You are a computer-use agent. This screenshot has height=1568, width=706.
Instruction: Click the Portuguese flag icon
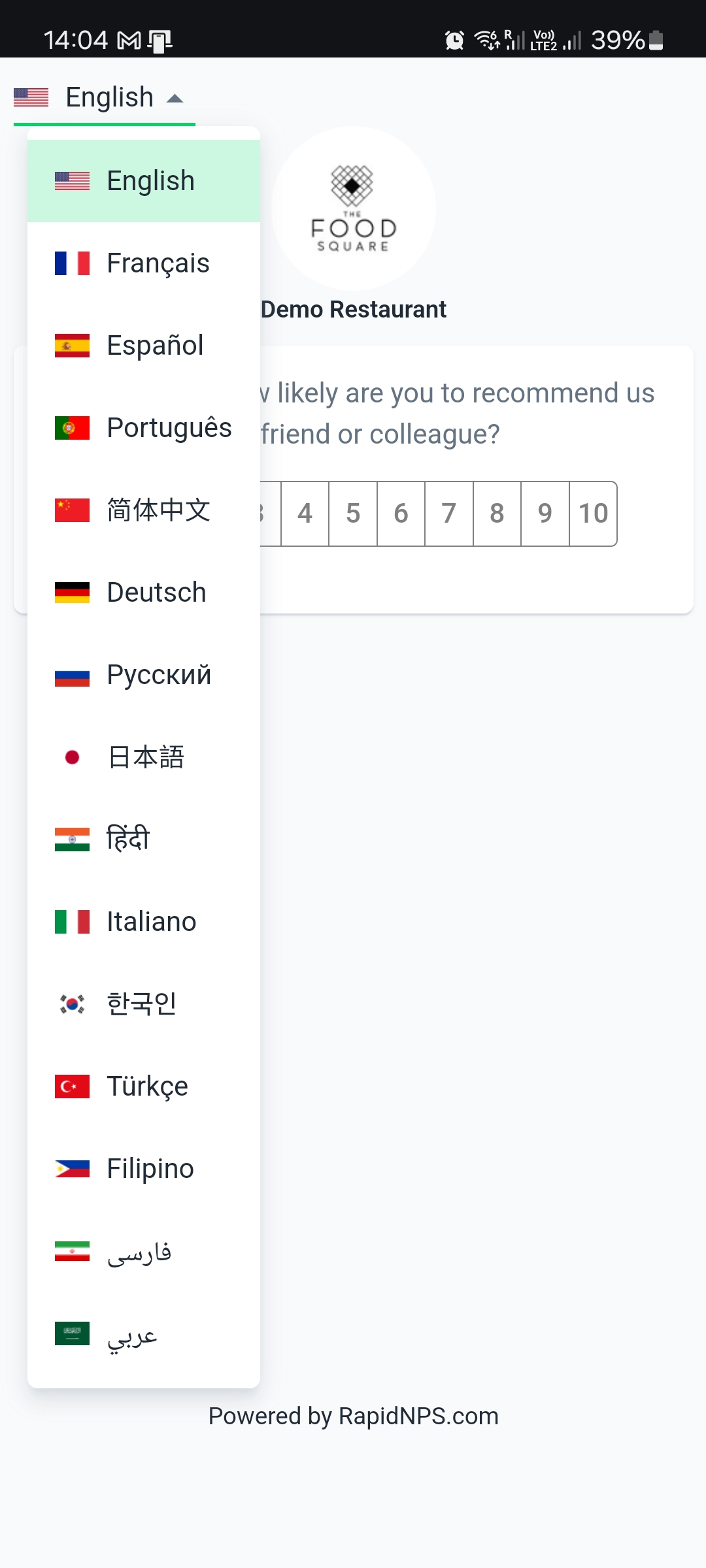click(72, 428)
